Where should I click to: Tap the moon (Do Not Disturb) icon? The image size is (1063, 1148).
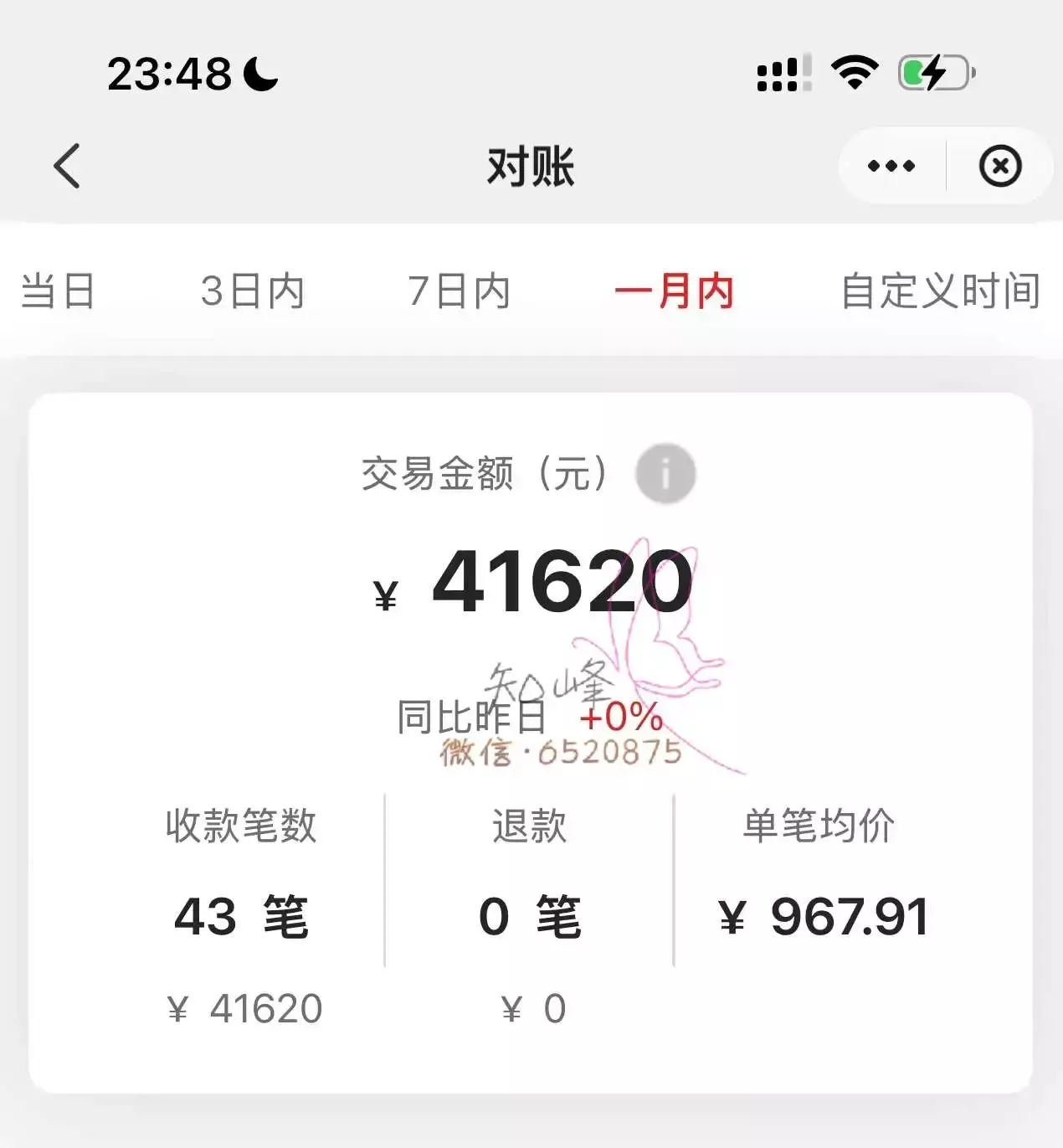point(259,74)
